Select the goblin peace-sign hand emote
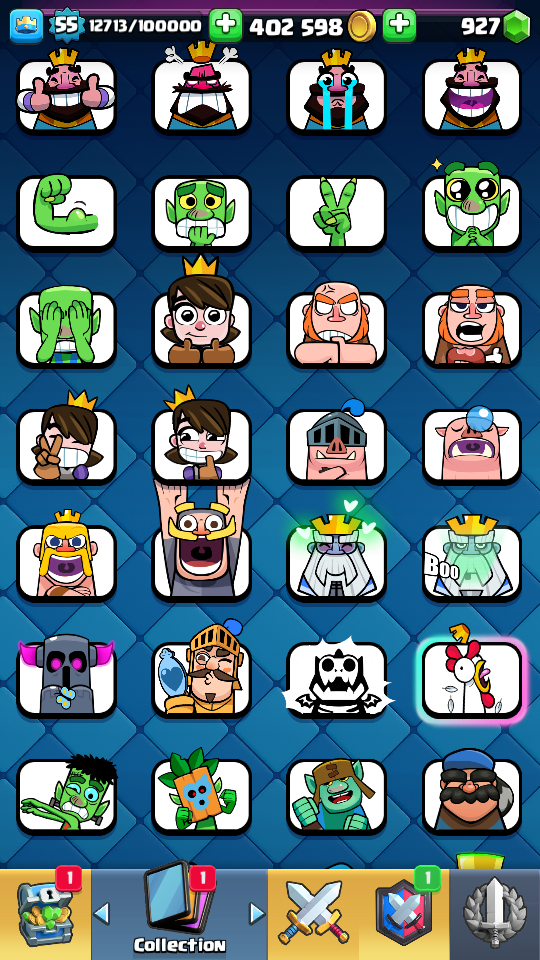540x960 pixels. click(x=337, y=212)
